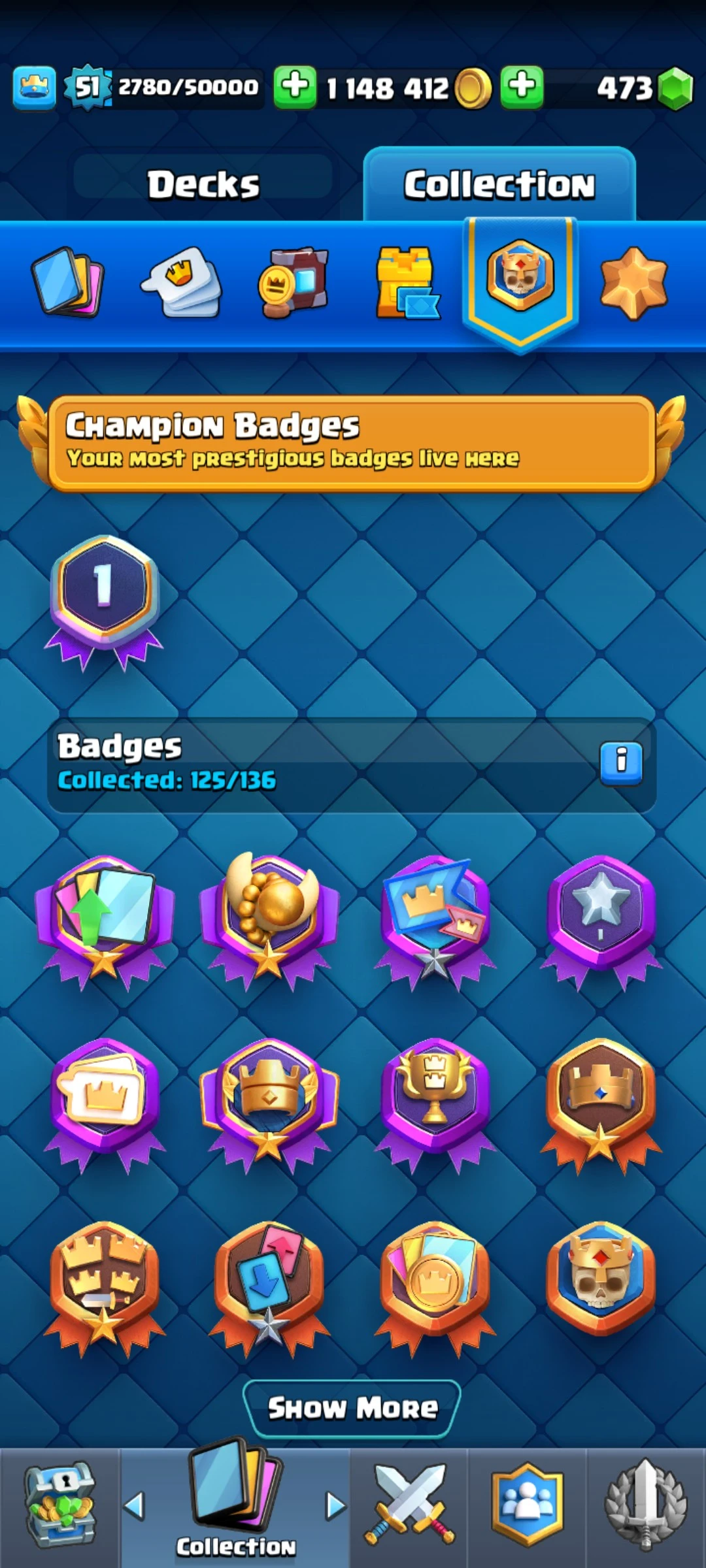The height and width of the screenshot is (1568, 706).
Task: Open the cards collection sub-tab
Action: tap(67, 282)
